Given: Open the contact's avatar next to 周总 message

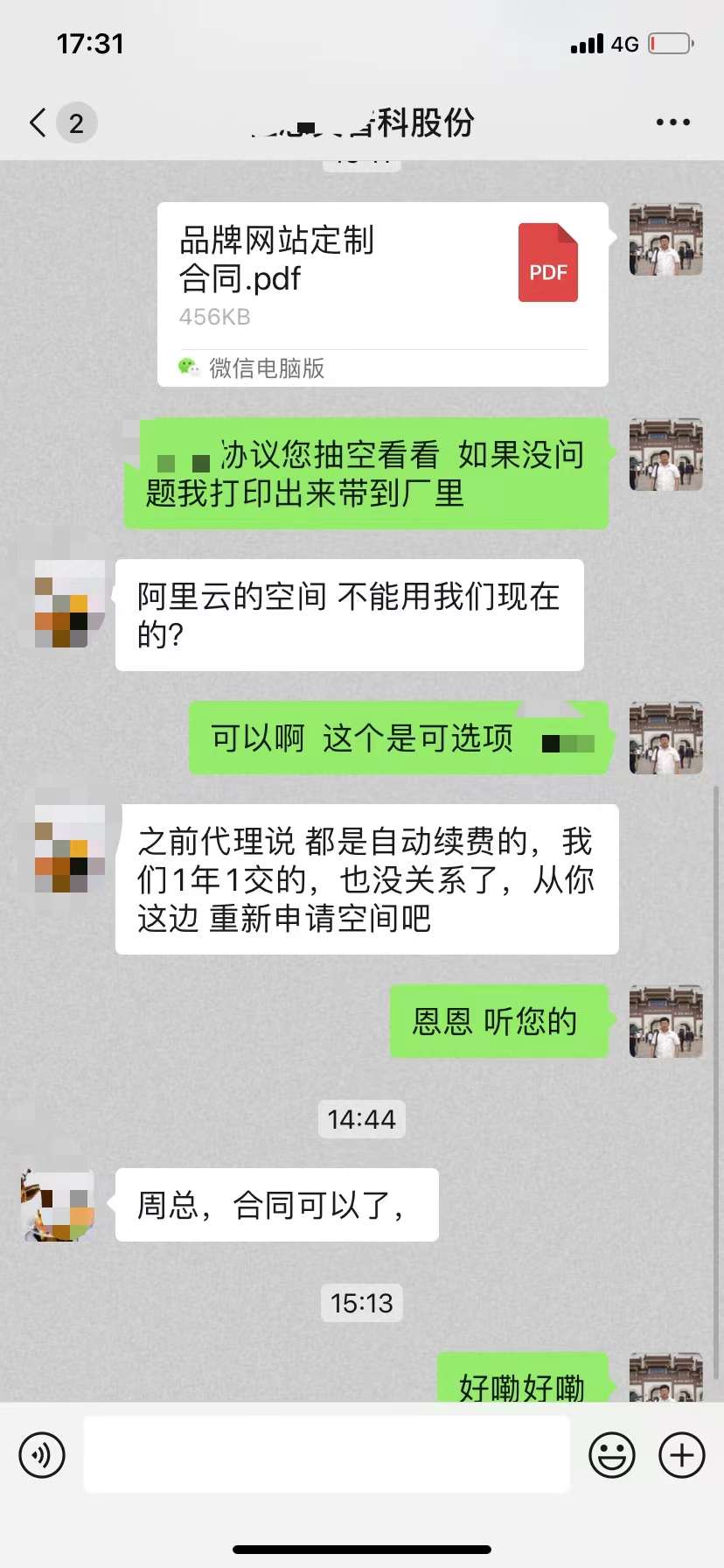Looking at the screenshot, I should tap(55, 1204).
